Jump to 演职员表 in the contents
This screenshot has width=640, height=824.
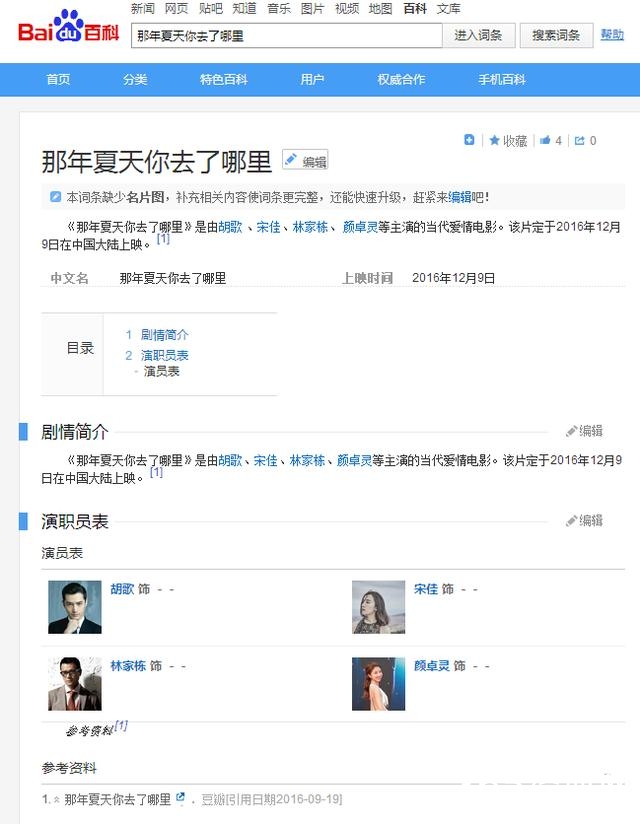164,355
